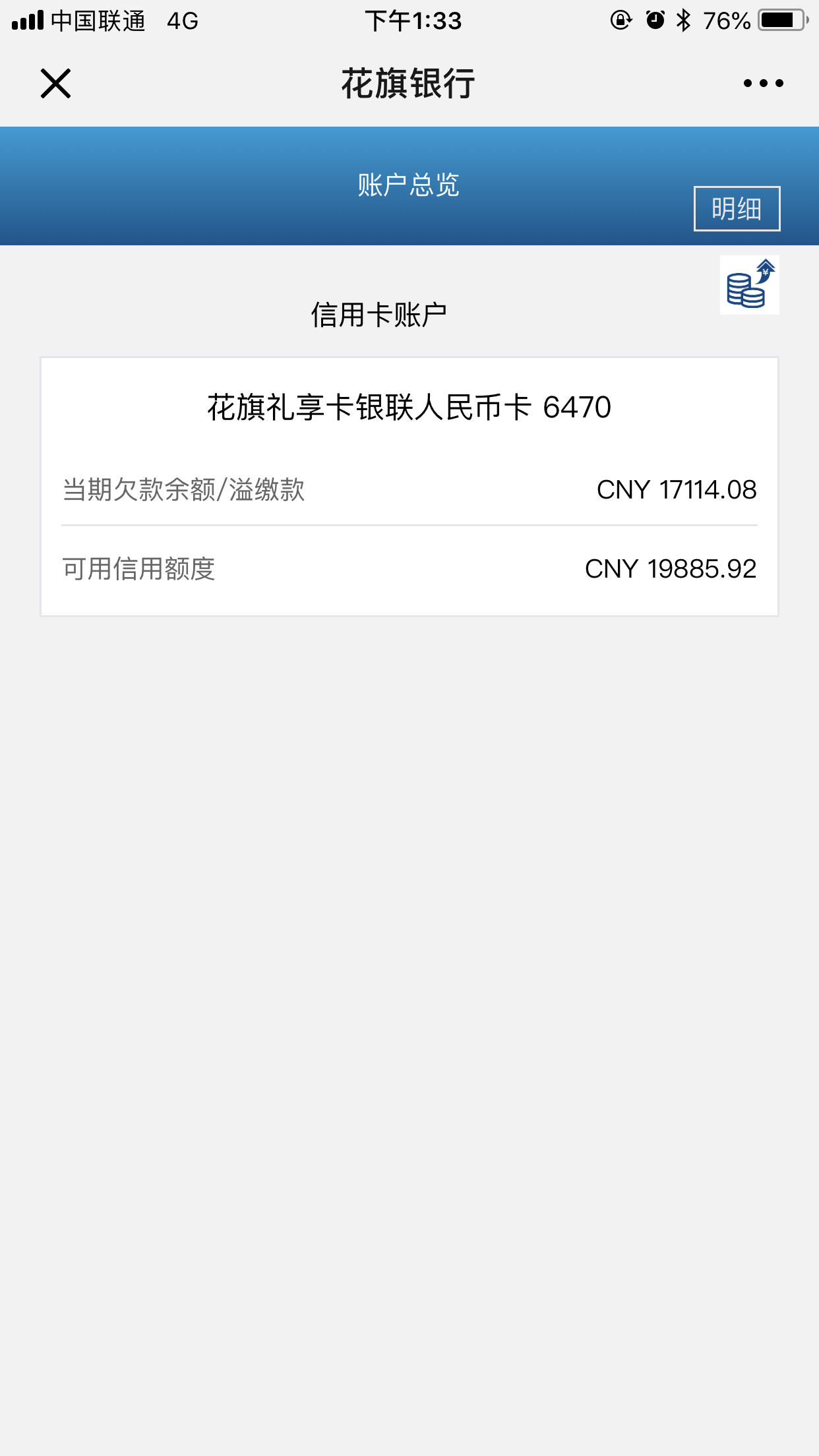
Task: Tap the 明细 details button
Action: pyautogui.click(x=737, y=209)
